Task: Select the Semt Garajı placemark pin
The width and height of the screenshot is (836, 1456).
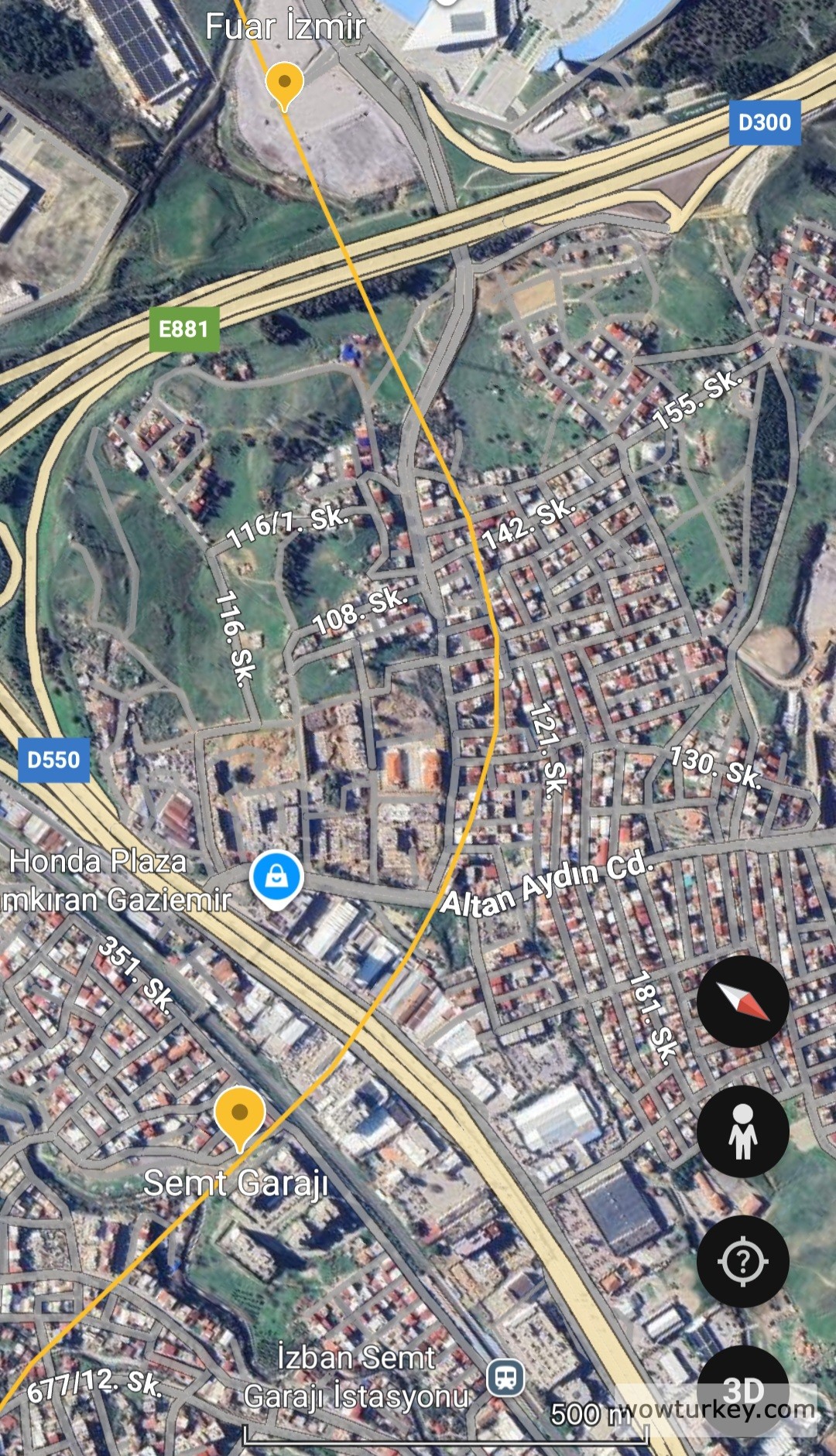Action: (239, 1116)
